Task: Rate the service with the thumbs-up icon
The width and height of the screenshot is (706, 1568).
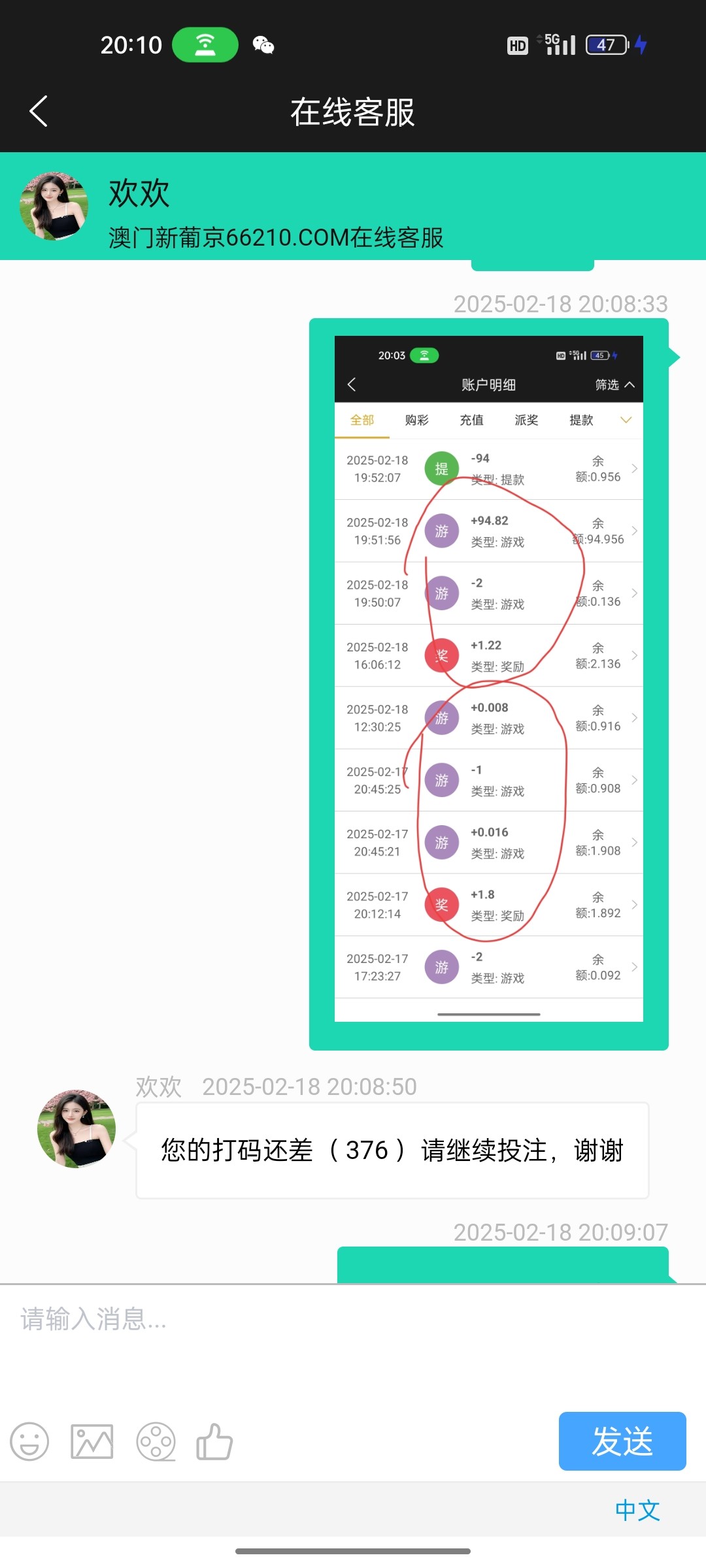Action: (x=215, y=1441)
